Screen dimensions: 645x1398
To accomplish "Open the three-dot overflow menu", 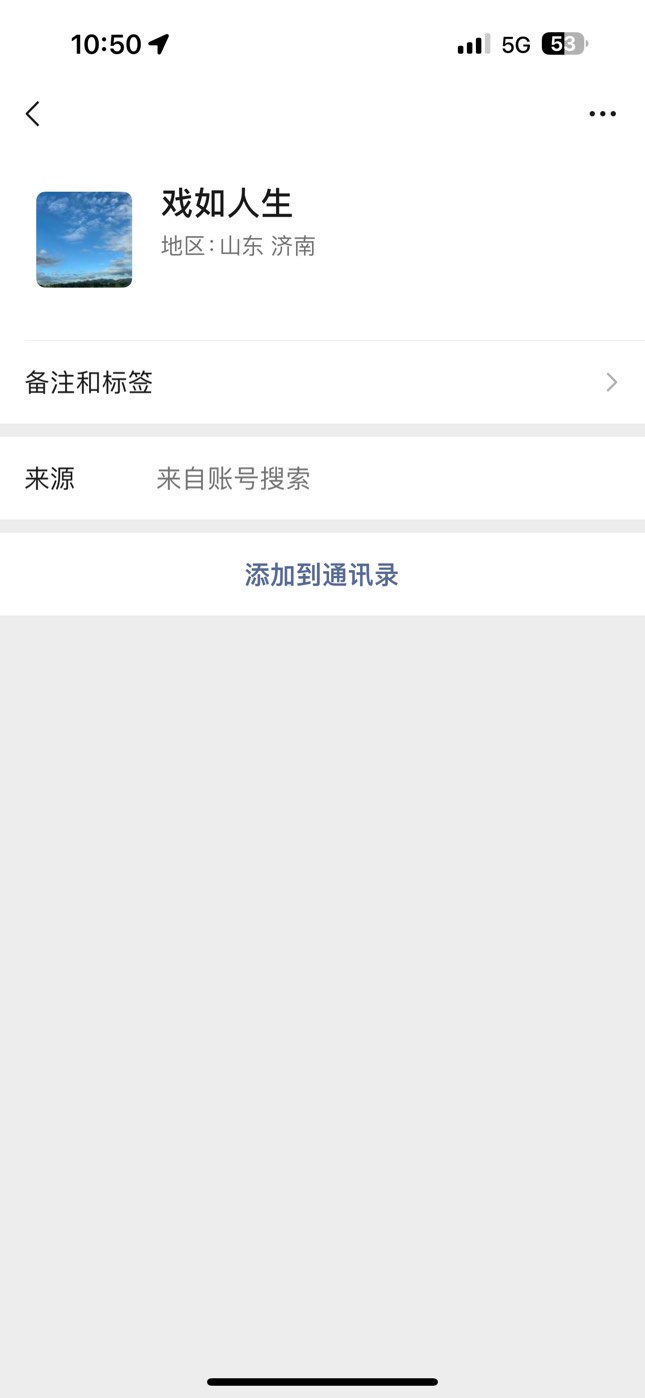I will pos(602,114).
